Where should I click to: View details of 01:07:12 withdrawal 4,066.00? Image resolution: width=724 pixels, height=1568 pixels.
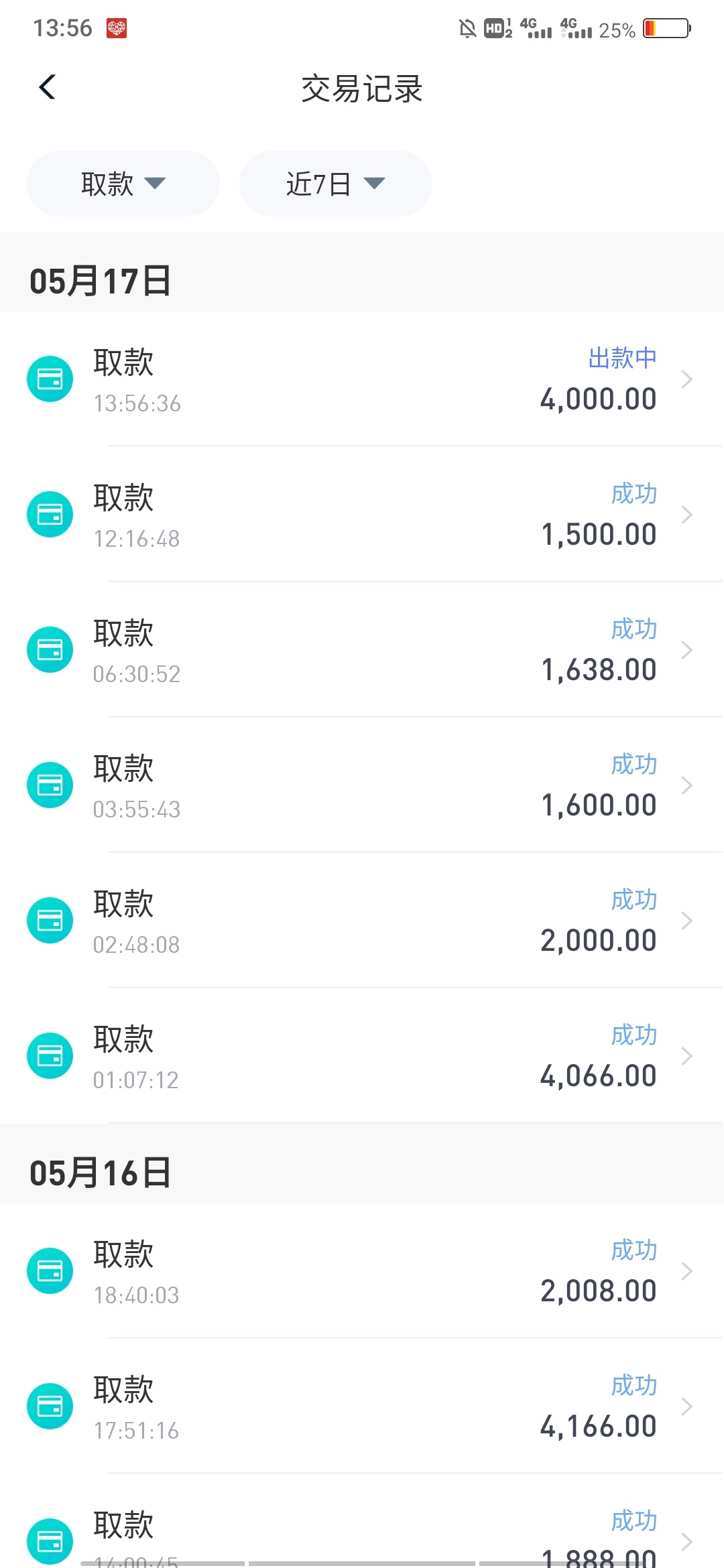(x=362, y=1056)
